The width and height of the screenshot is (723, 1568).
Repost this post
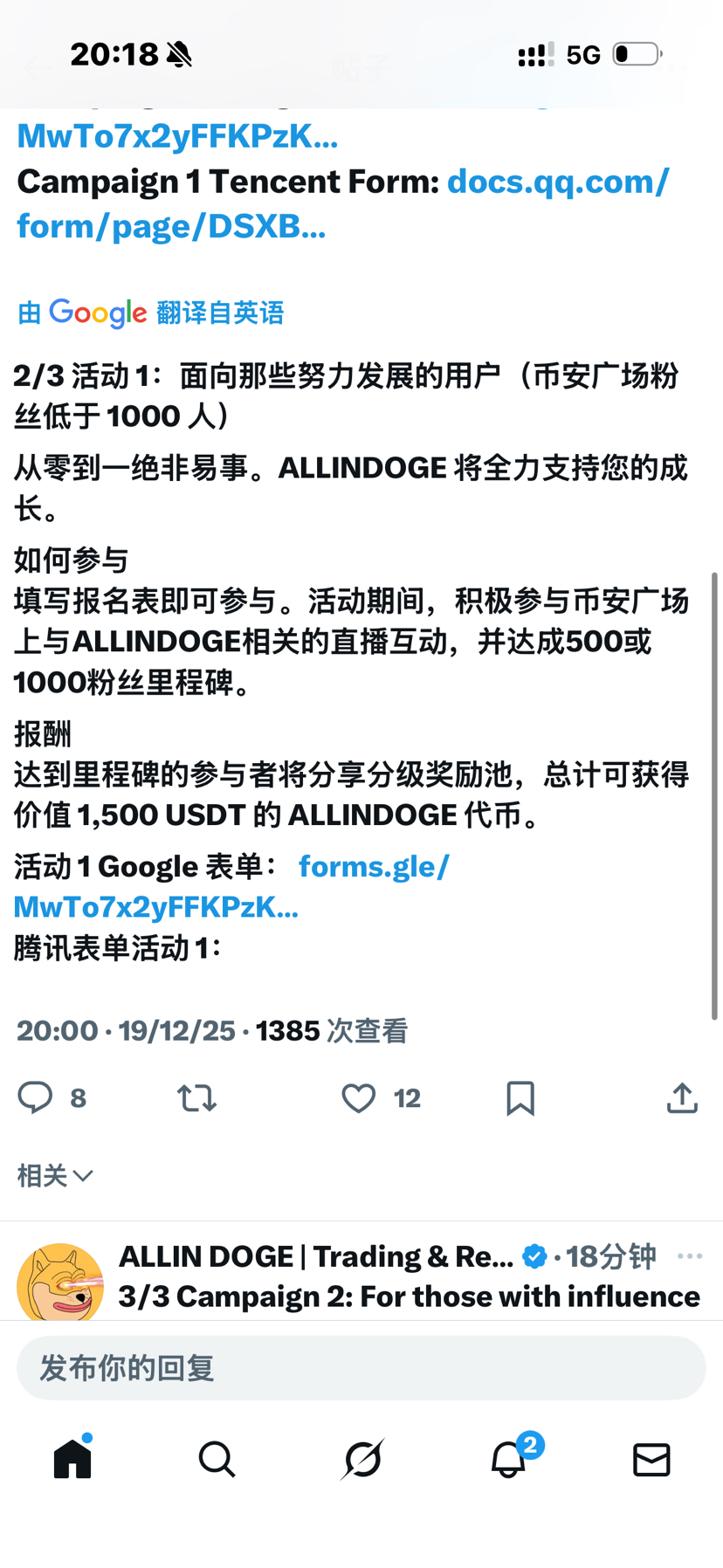(196, 1097)
